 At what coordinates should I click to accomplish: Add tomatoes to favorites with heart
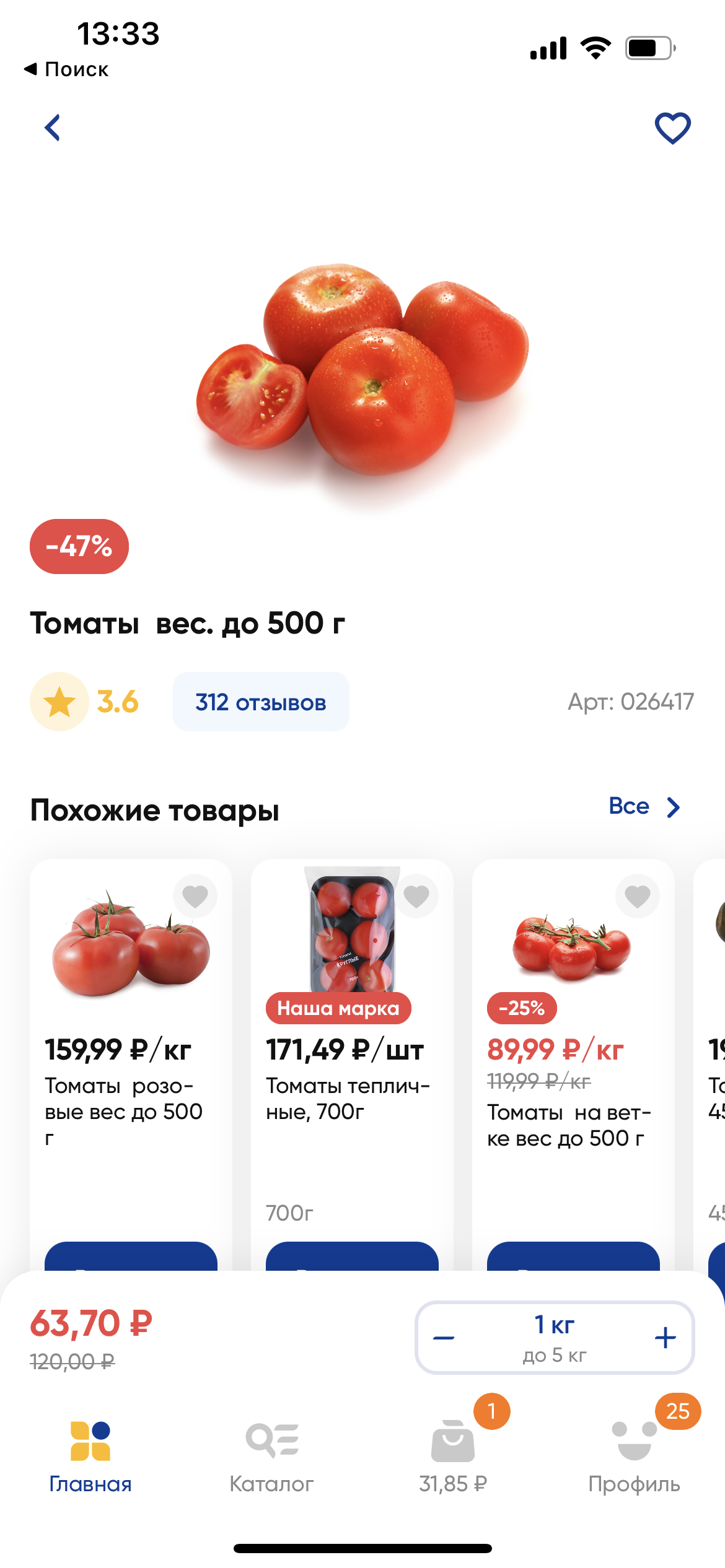point(673,128)
